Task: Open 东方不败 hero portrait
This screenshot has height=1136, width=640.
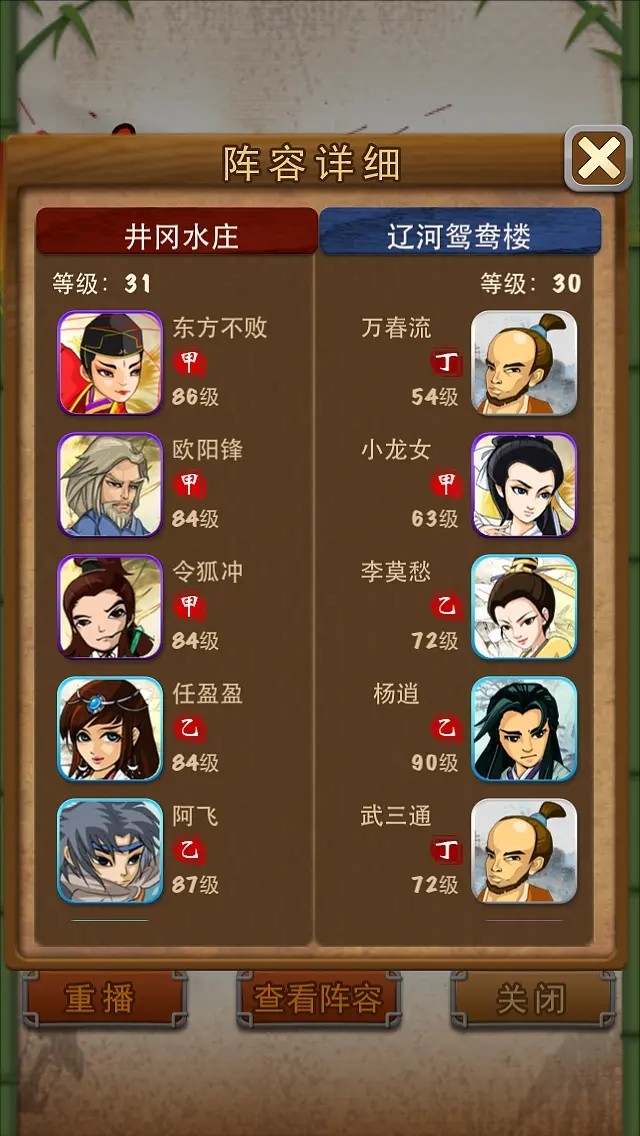Action: click(110, 363)
